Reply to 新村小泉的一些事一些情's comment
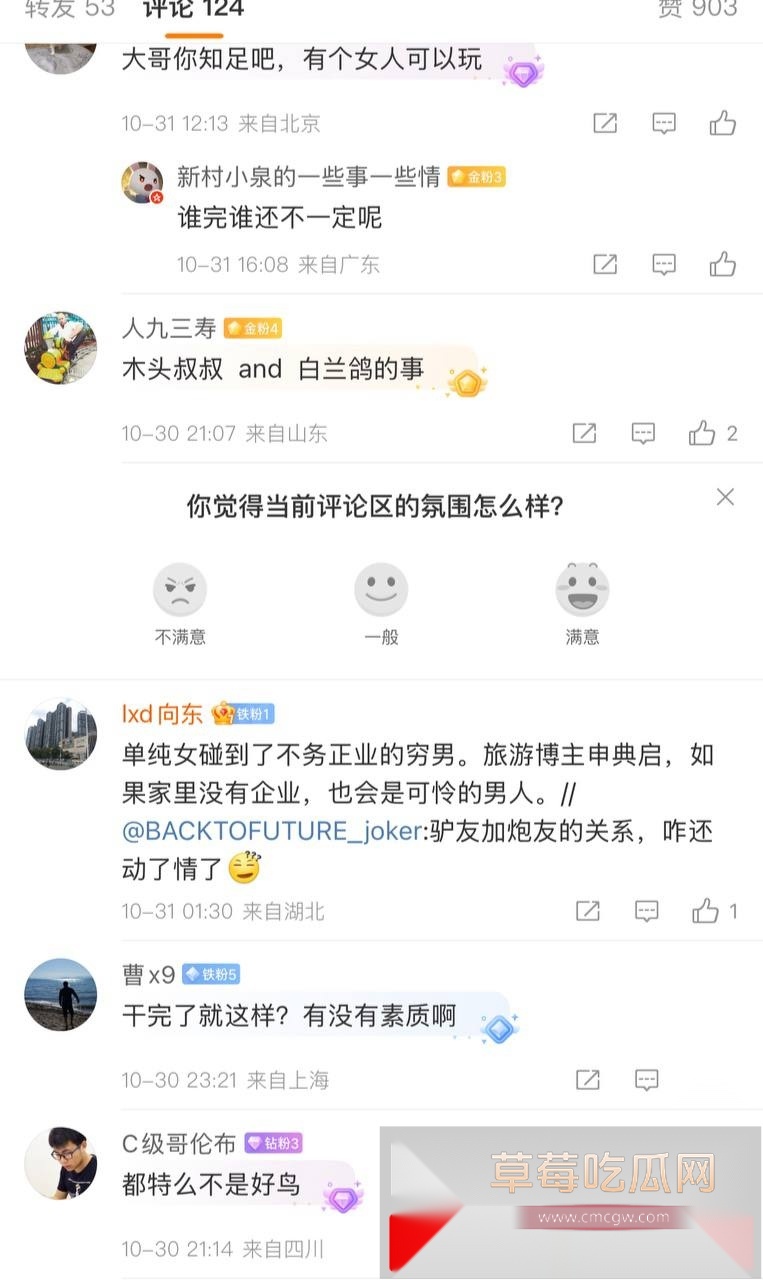The width and height of the screenshot is (763, 1280). 664,264
